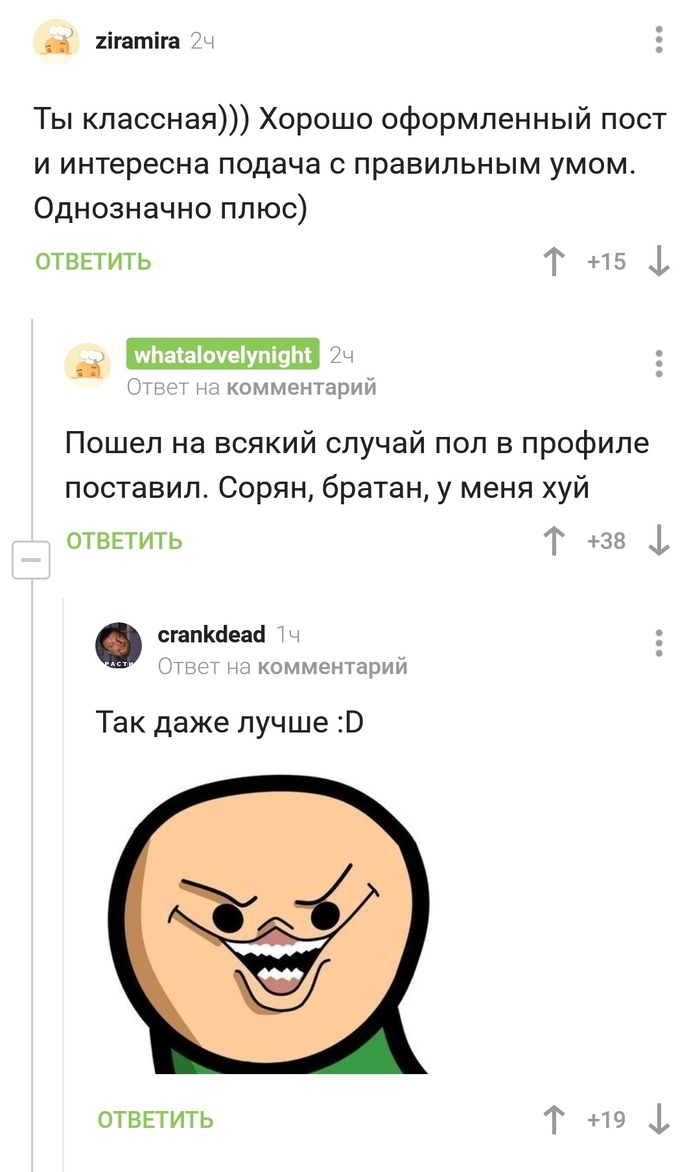Tap crankdead's avatar picture
The width and height of the screenshot is (700, 1172).
(x=118, y=646)
